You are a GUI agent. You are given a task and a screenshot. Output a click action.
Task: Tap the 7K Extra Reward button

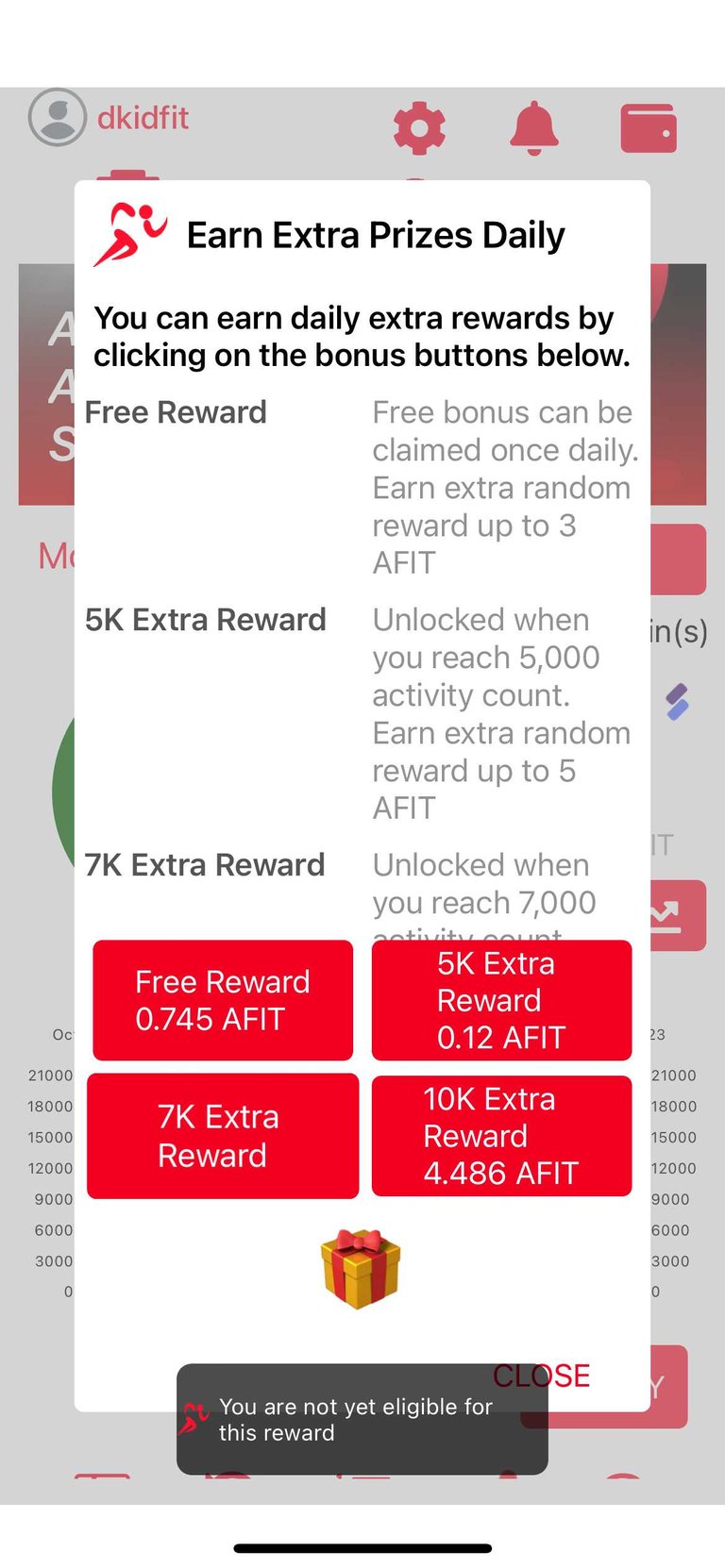(223, 1136)
